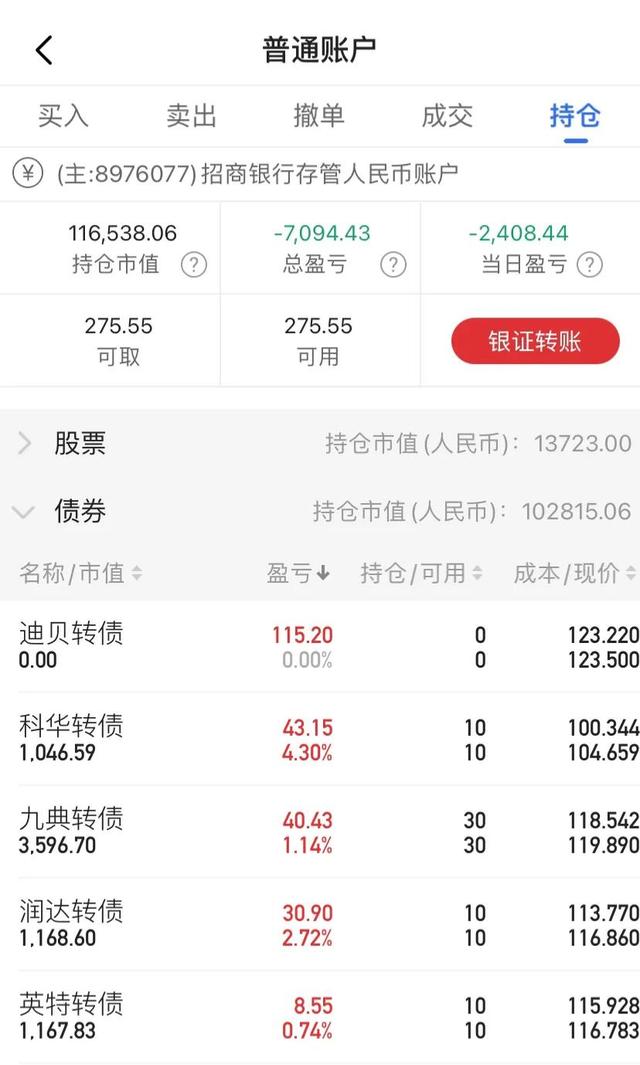Open the 成交 tab
The height and width of the screenshot is (1065, 640).
(x=446, y=115)
